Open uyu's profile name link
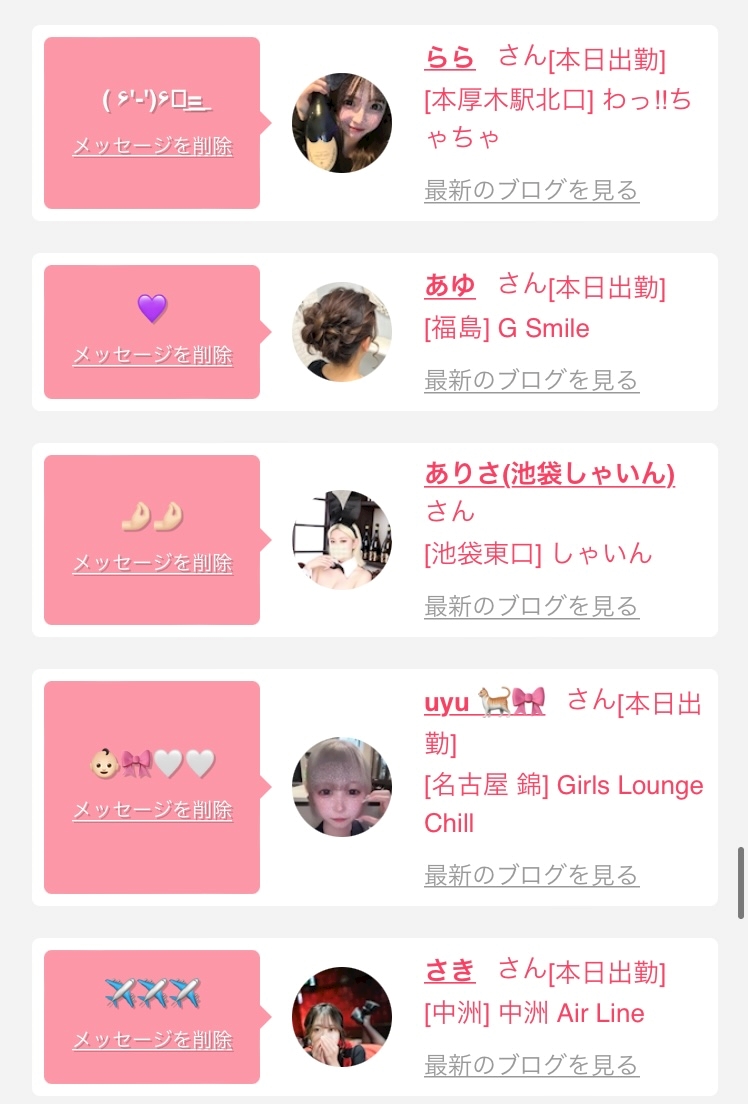The height and width of the screenshot is (1104, 748). click(x=485, y=702)
